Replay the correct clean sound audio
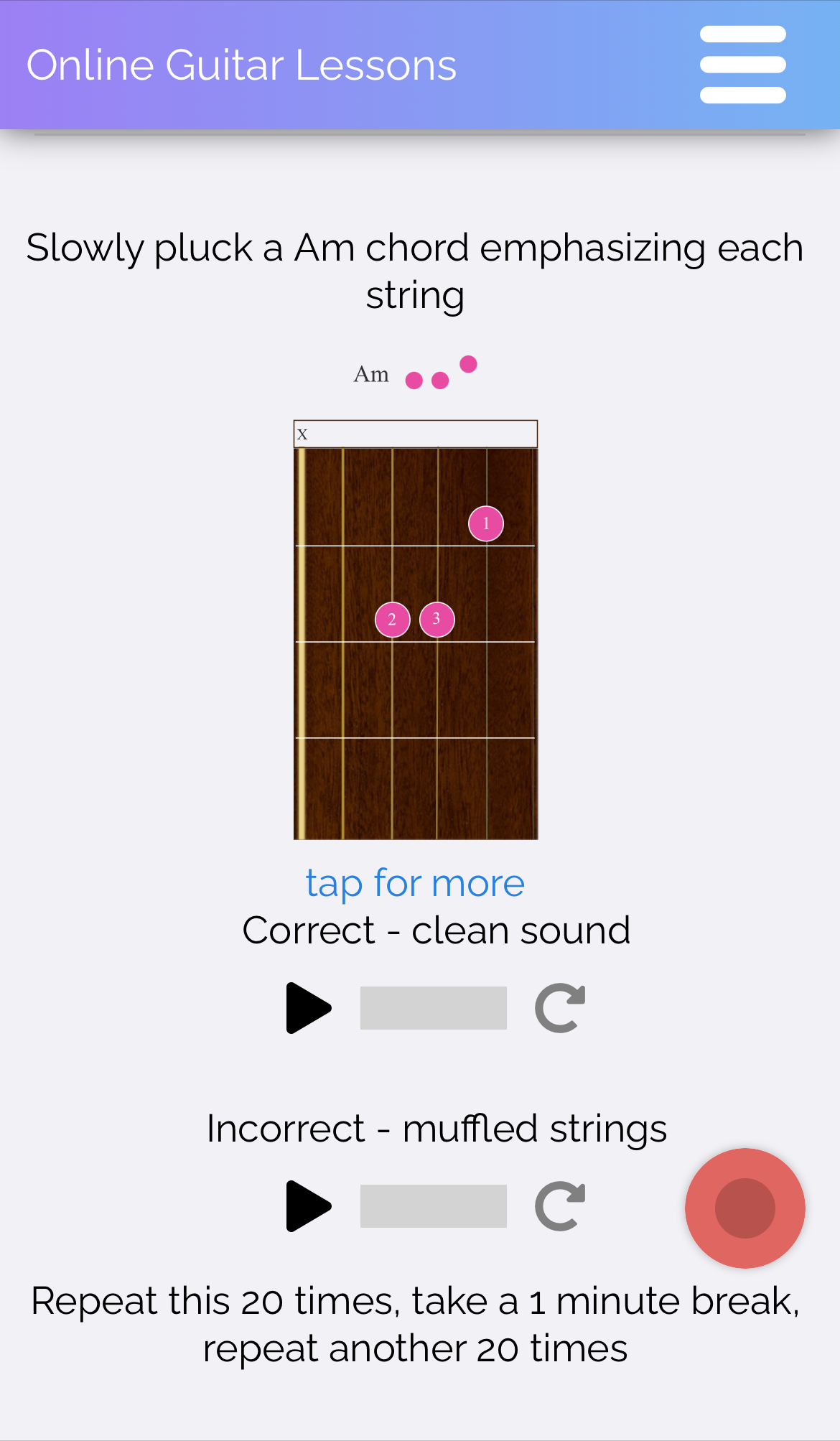 coord(560,1008)
